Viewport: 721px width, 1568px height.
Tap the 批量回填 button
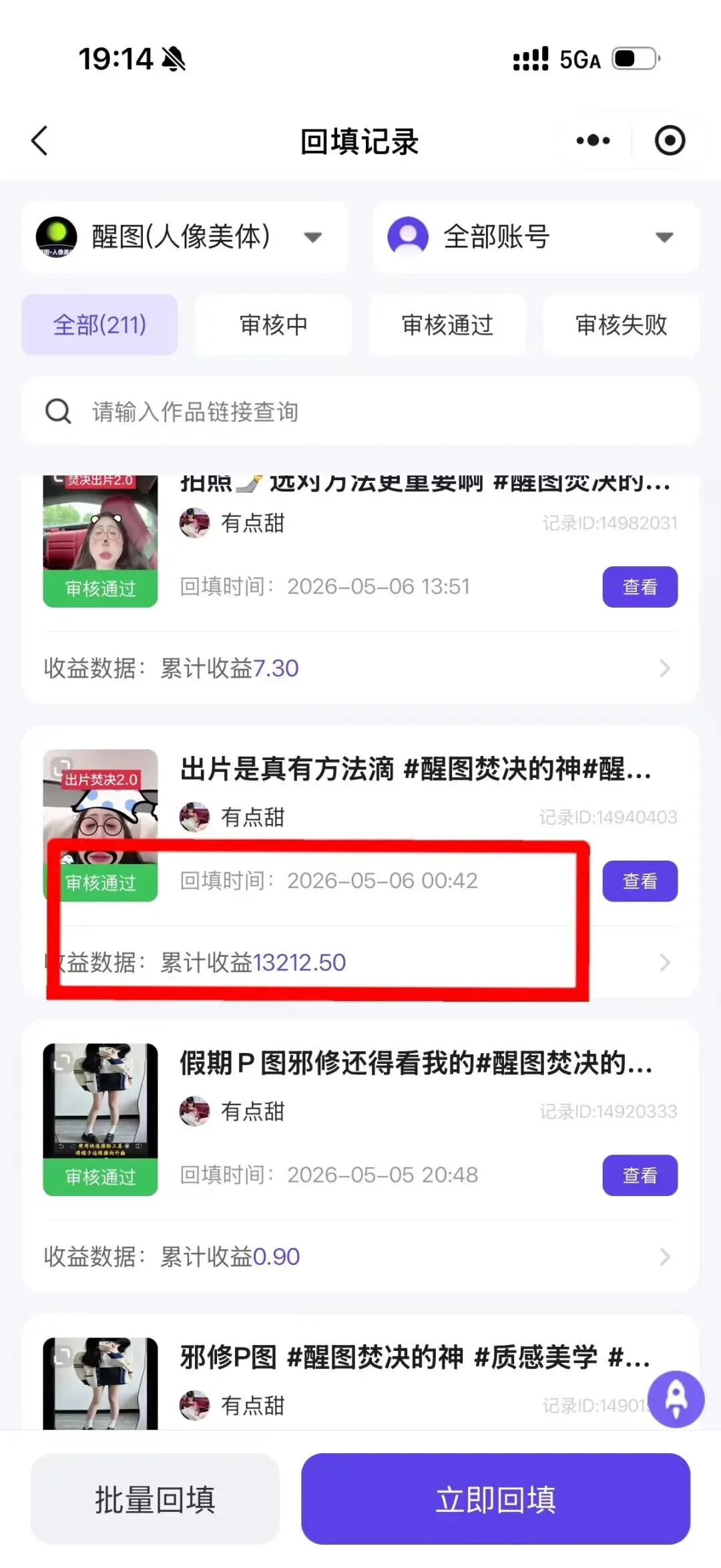155,1499
